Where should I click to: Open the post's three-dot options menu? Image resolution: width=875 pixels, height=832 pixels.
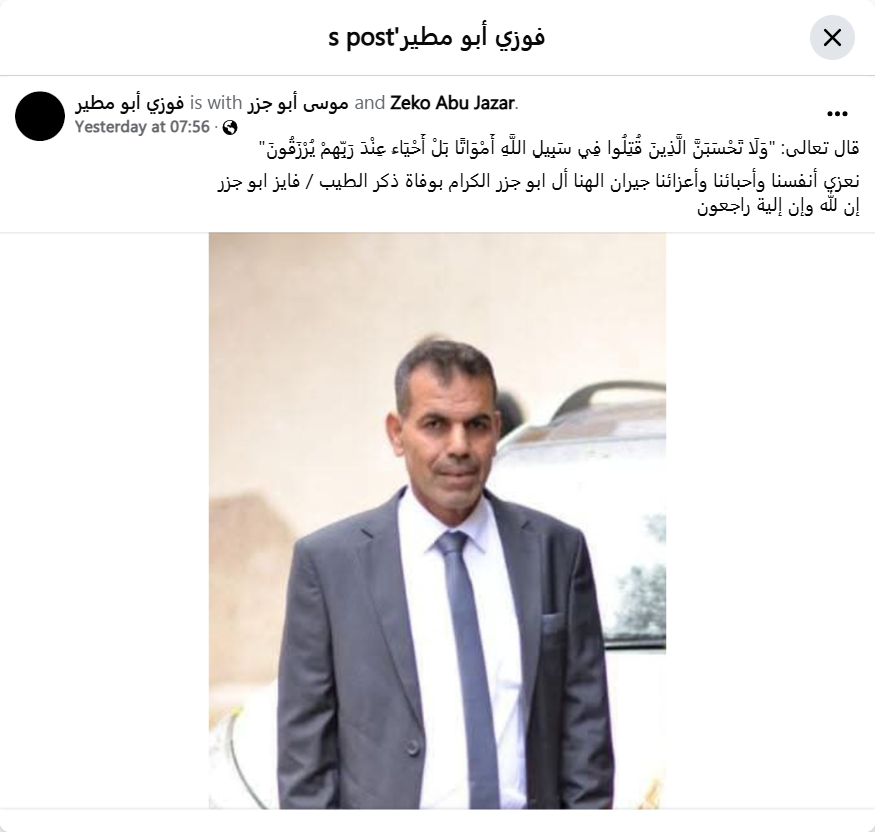click(838, 114)
